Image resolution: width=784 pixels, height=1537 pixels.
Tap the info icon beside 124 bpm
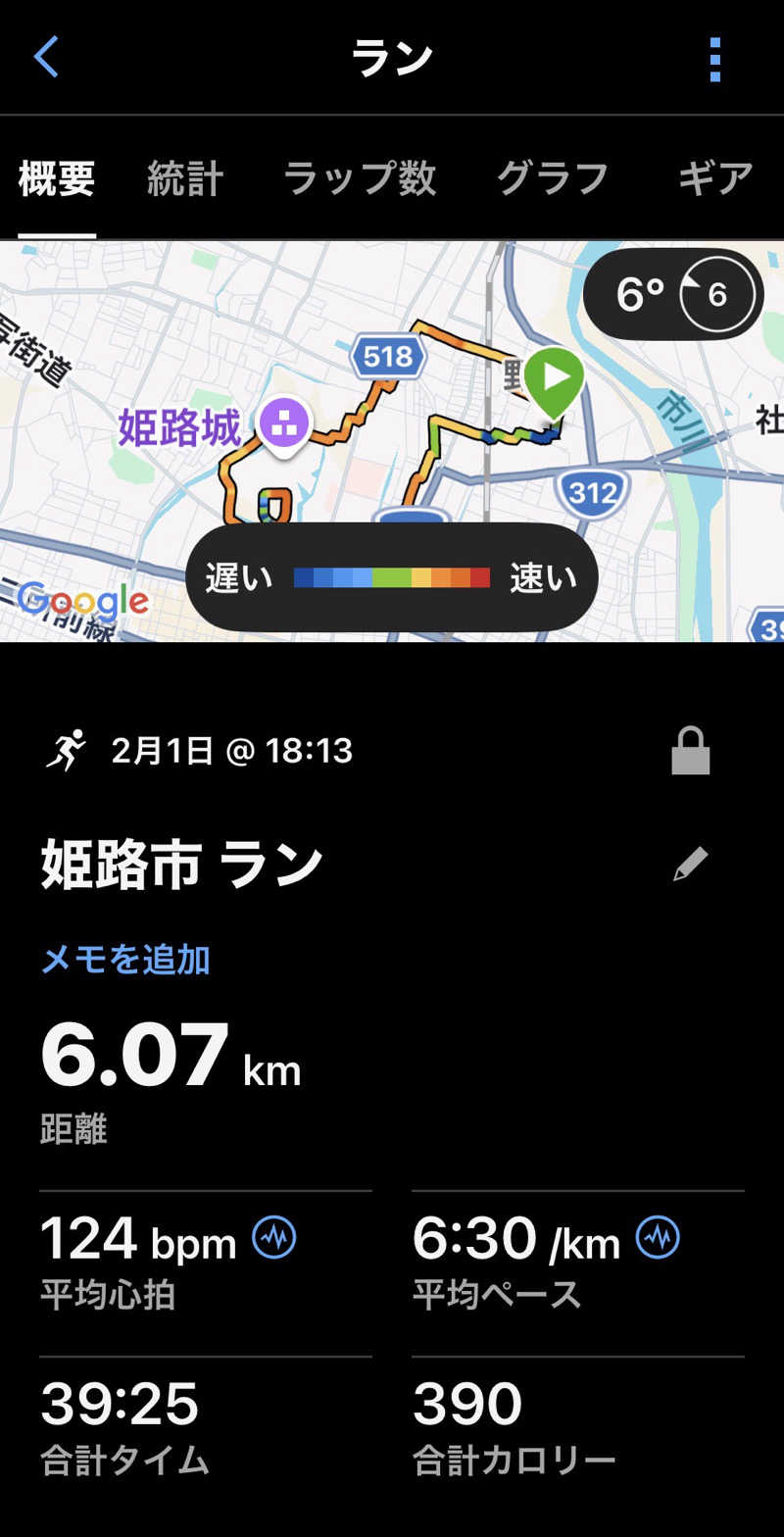click(274, 1238)
